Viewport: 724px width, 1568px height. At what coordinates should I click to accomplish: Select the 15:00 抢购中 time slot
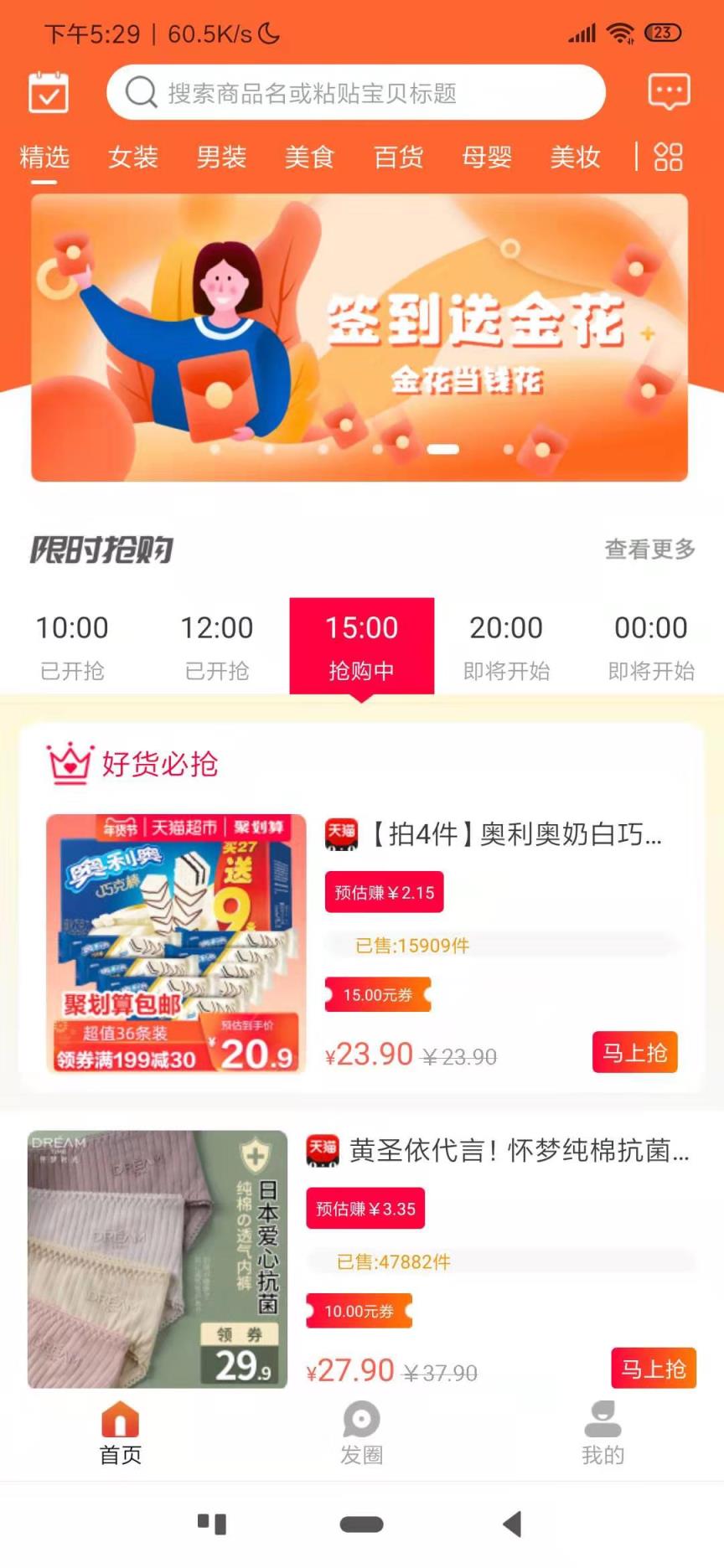362,645
